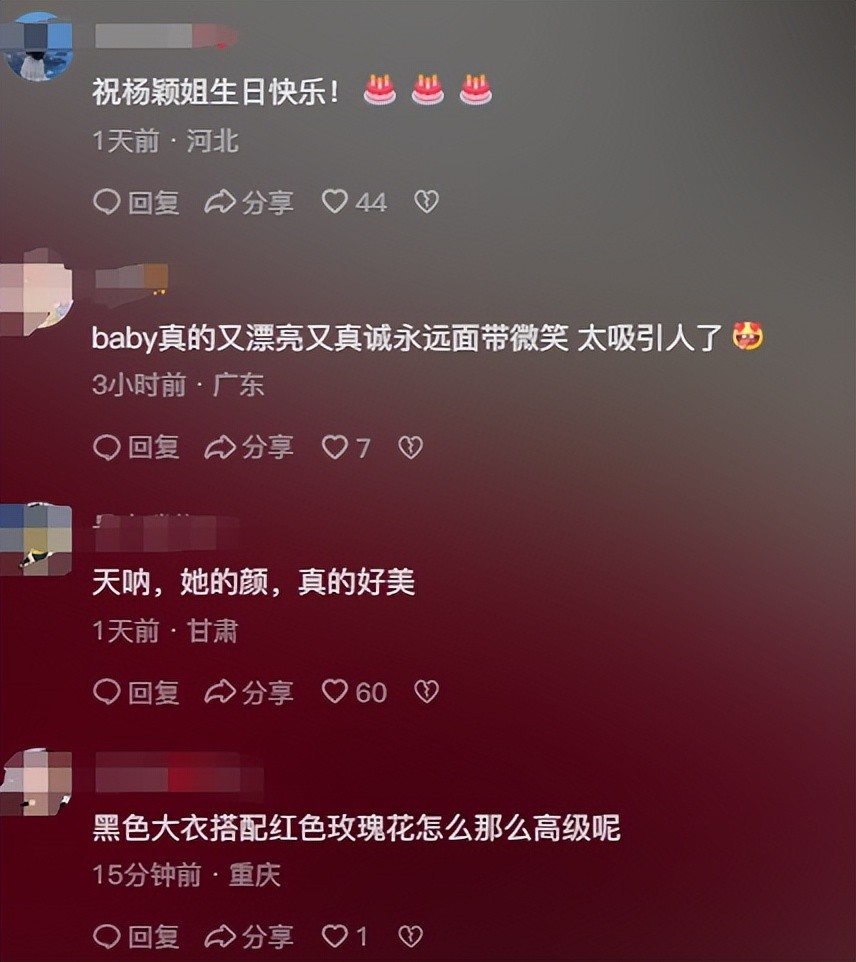
Task: Reply to the 天呐，她的颜 comment
Action: click(x=136, y=691)
